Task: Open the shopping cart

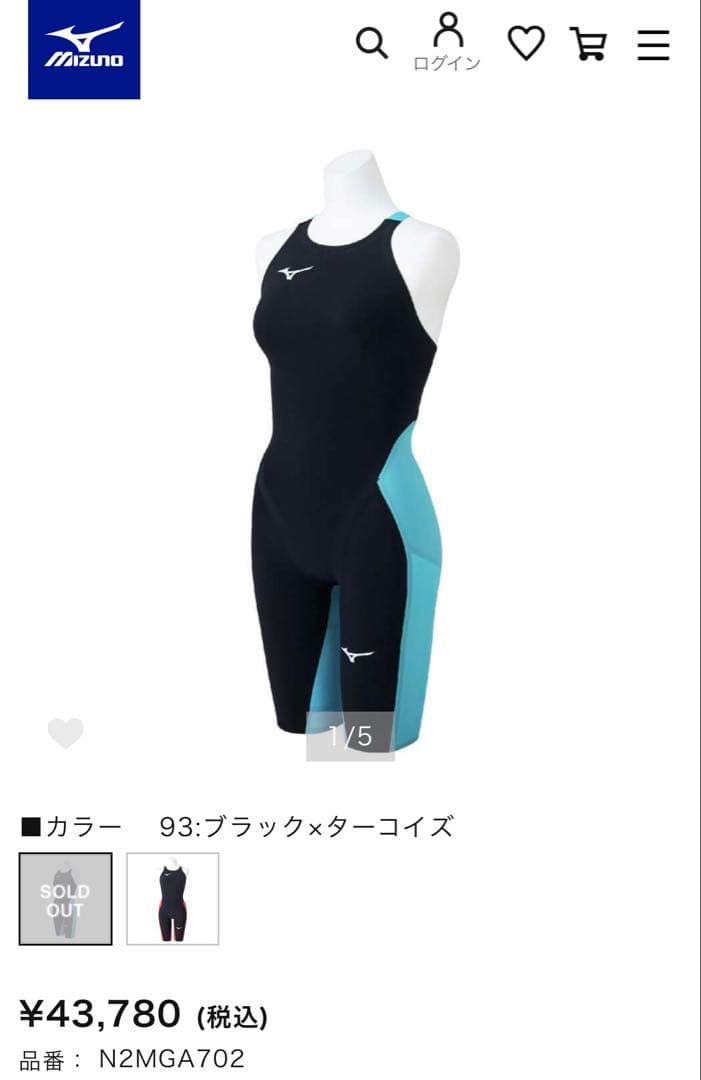Action: (588, 43)
